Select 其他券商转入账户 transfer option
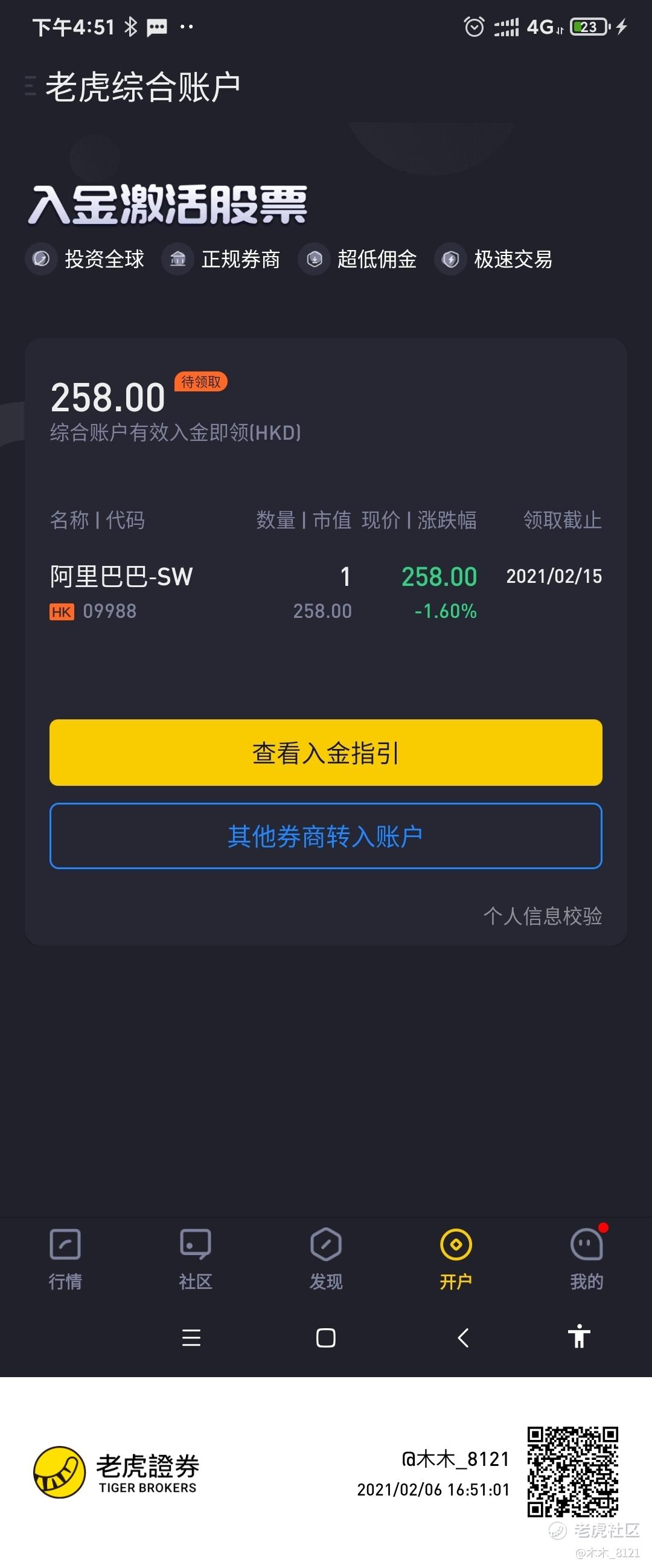652x1568 pixels. (x=325, y=836)
